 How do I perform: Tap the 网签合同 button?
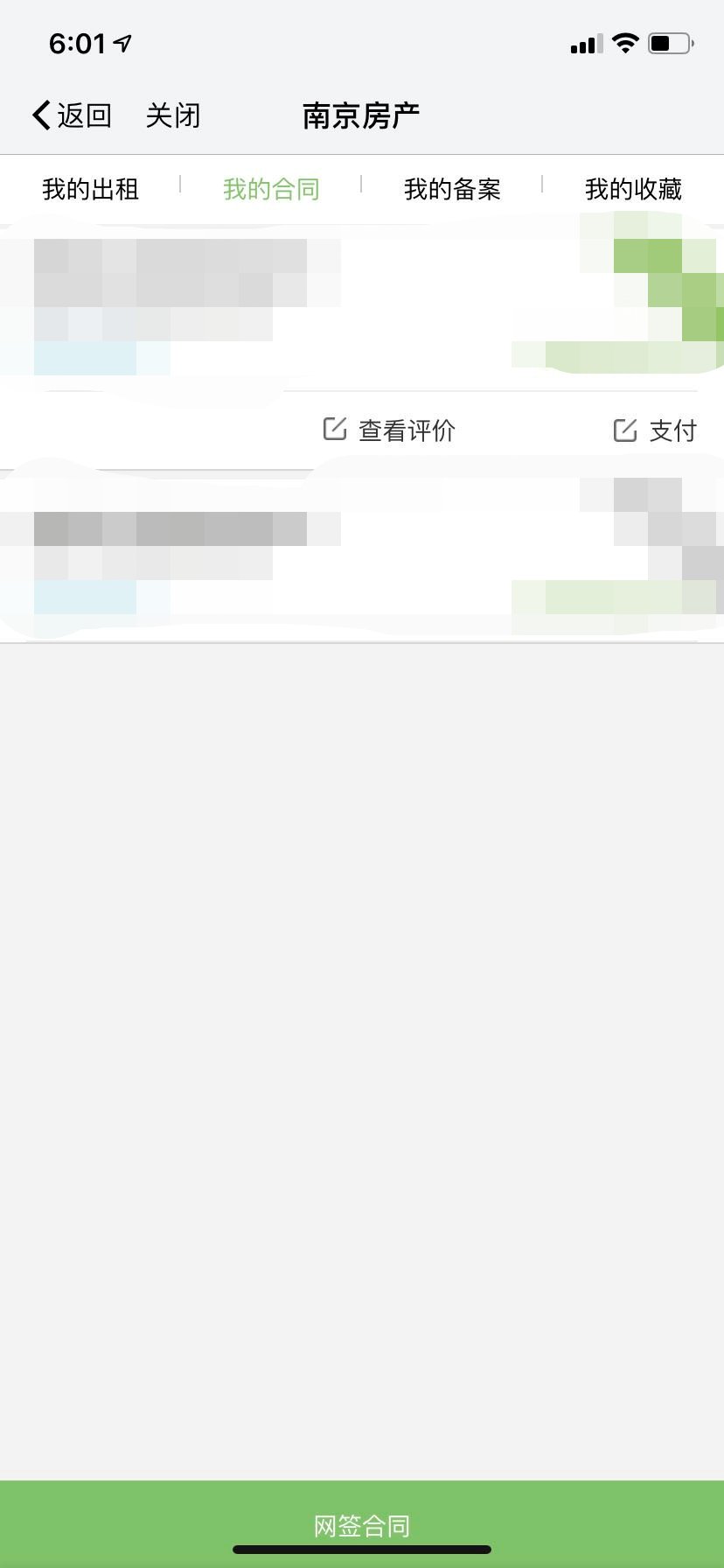(x=362, y=1525)
